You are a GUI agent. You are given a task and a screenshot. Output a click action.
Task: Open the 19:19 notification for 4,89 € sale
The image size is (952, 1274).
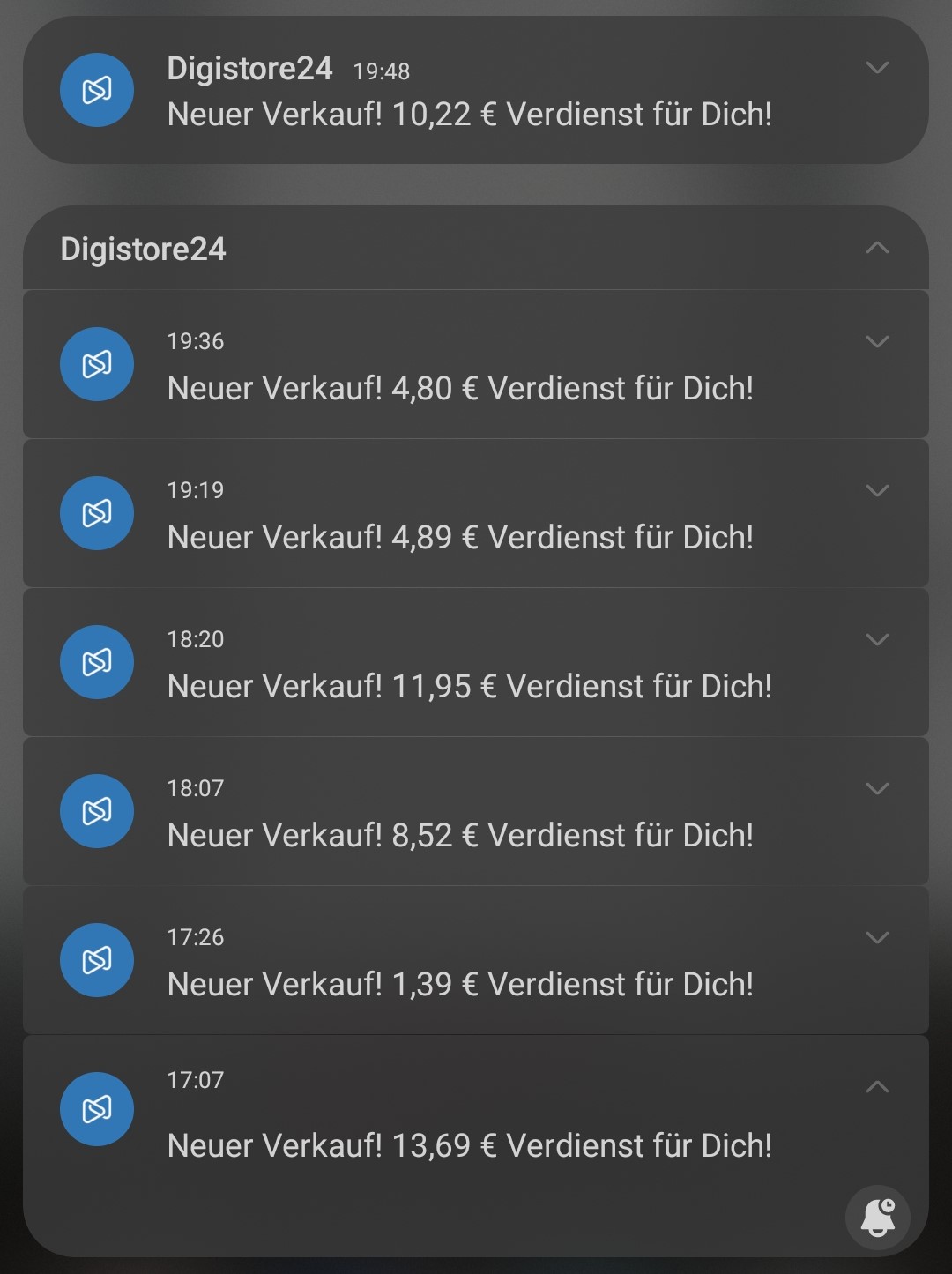tap(460, 537)
